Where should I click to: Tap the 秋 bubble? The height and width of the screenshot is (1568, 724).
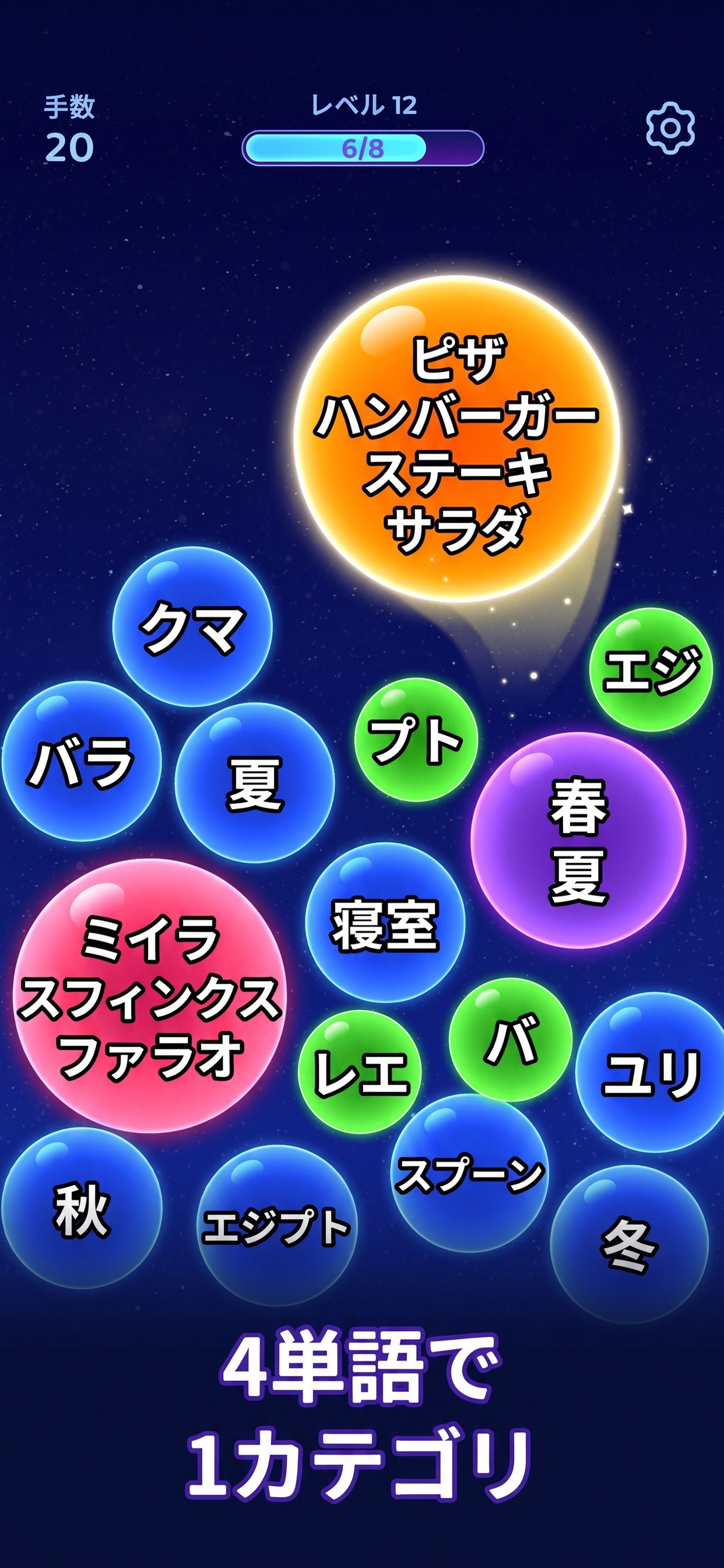coord(82,1208)
